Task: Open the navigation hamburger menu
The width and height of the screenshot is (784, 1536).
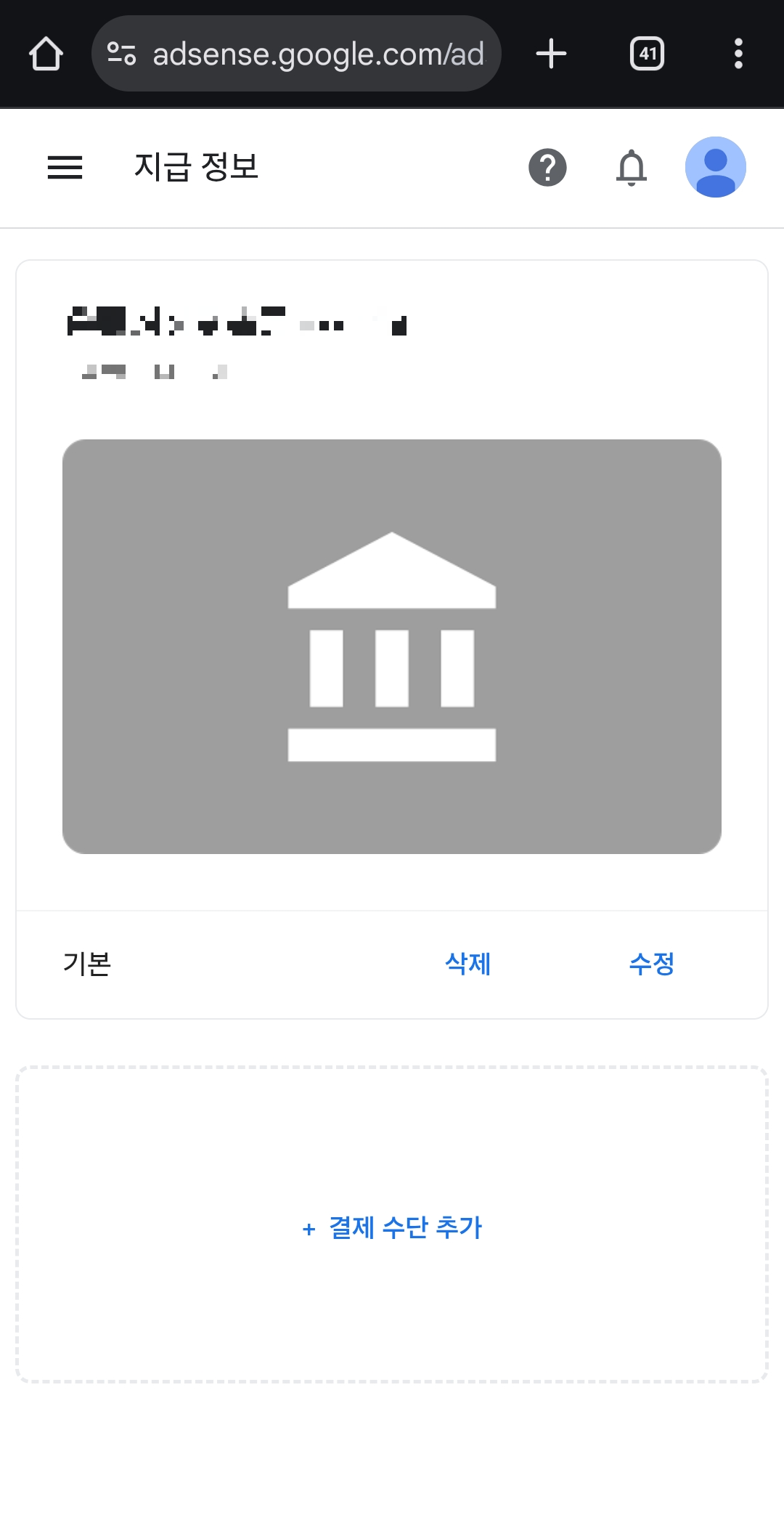Action: coord(65,168)
